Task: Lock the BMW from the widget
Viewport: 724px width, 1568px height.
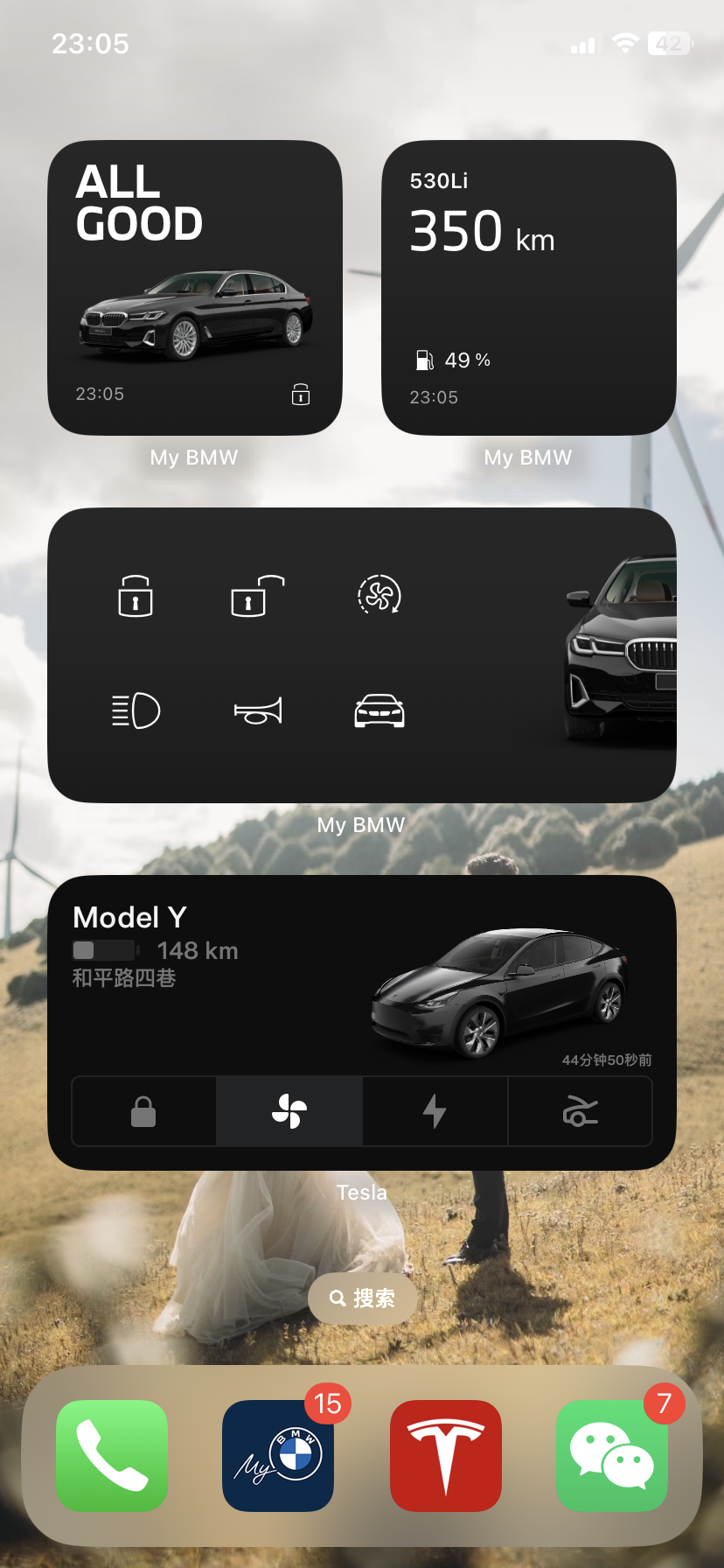Action: [136, 597]
